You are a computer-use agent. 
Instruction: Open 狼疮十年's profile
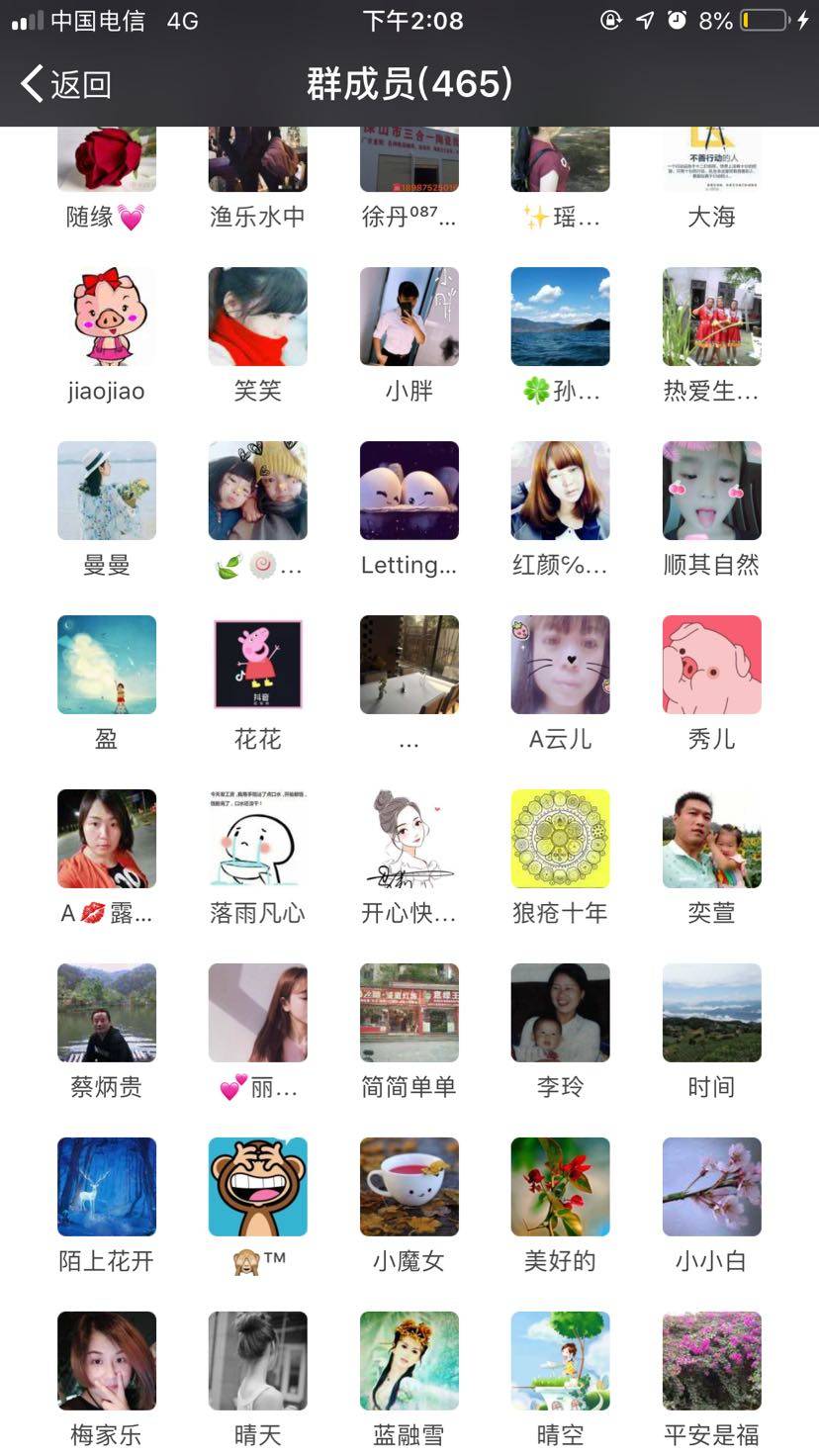(561, 839)
